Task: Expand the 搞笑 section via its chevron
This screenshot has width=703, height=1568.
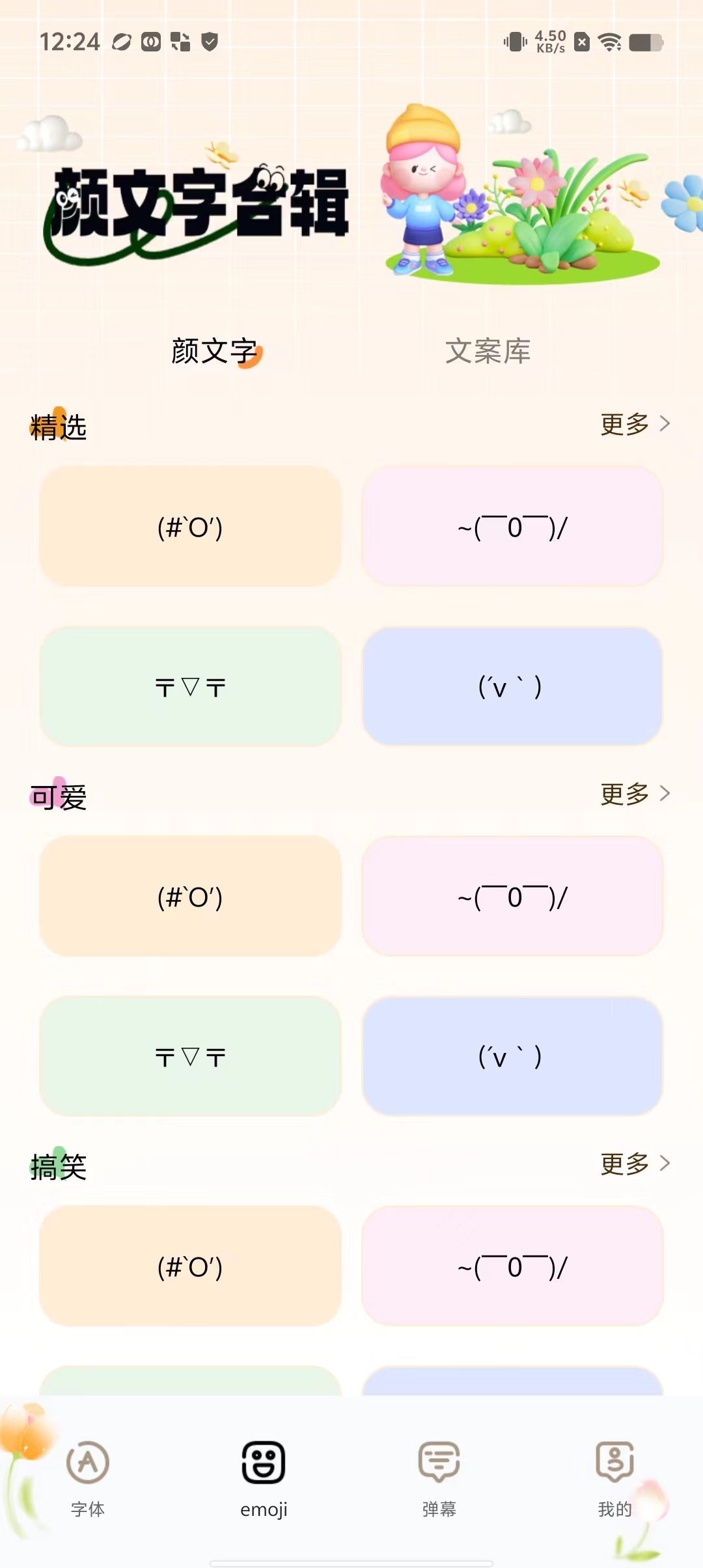Action: coord(666,1163)
